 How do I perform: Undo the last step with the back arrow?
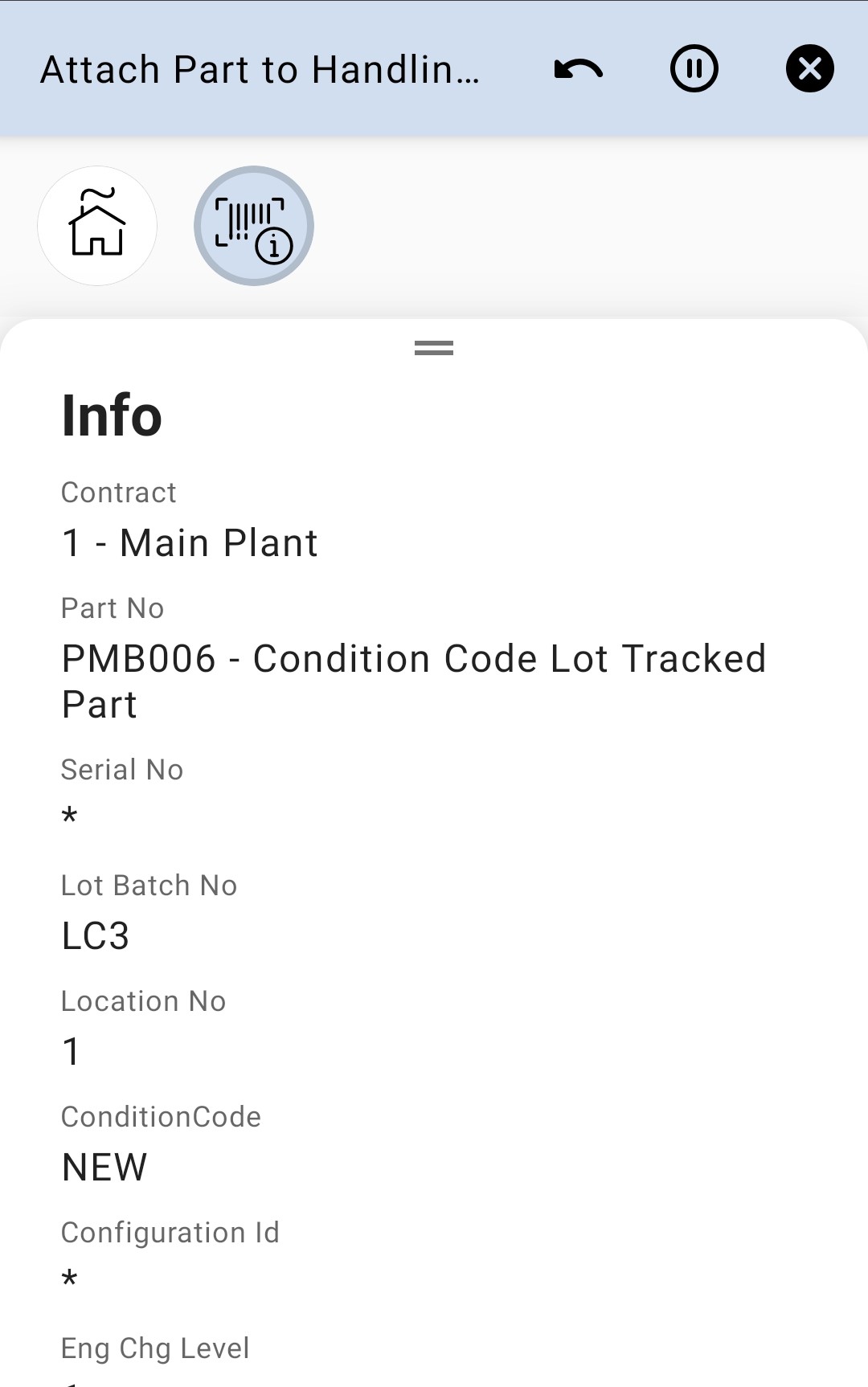pyautogui.click(x=579, y=69)
